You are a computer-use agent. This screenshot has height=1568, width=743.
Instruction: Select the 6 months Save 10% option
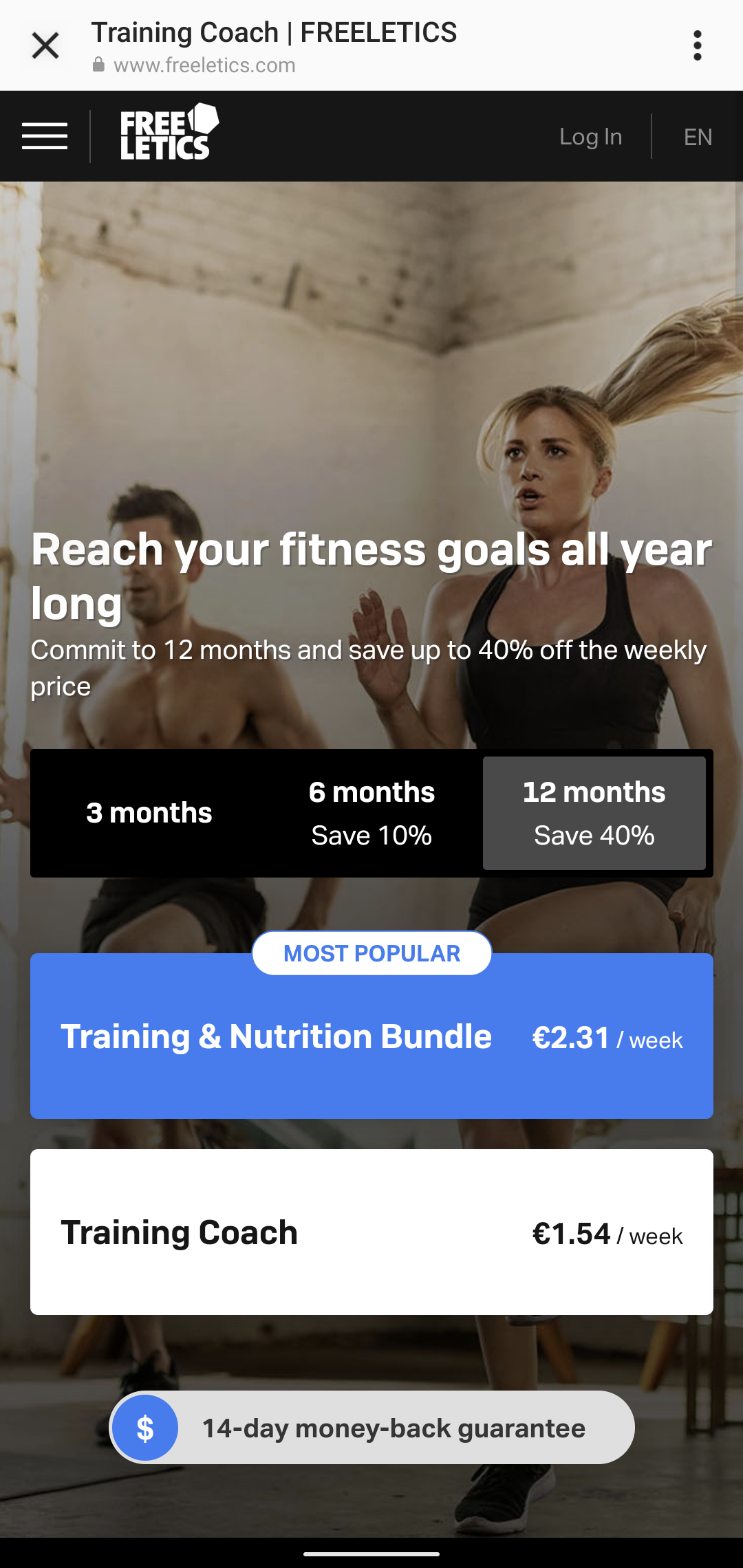pyautogui.click(x=371, y=813)
